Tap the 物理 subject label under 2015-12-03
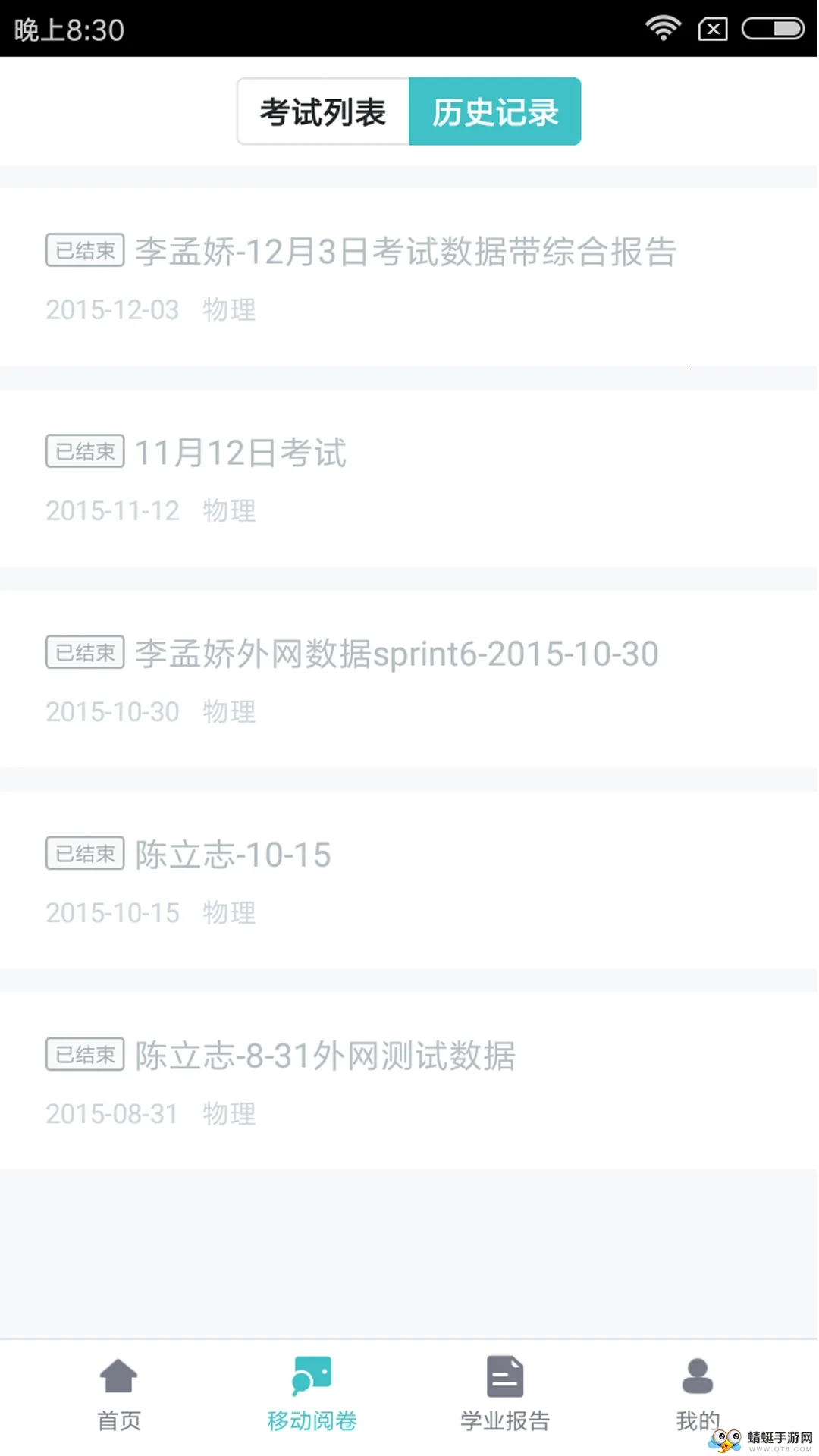The height and width of the screenshot is (1456, 819). [229, 310]
